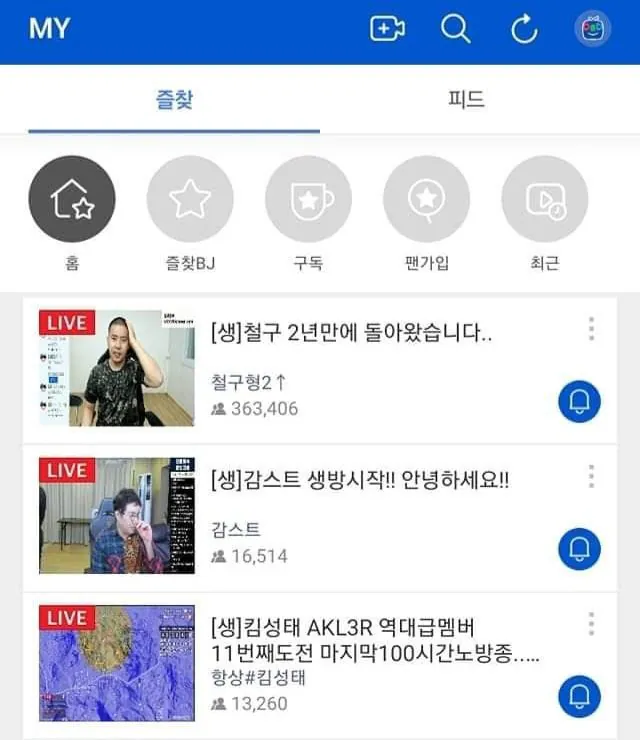Open more options for 감스트's stream
The height and width of the screenshot is (740, 640).
[591, 477]
